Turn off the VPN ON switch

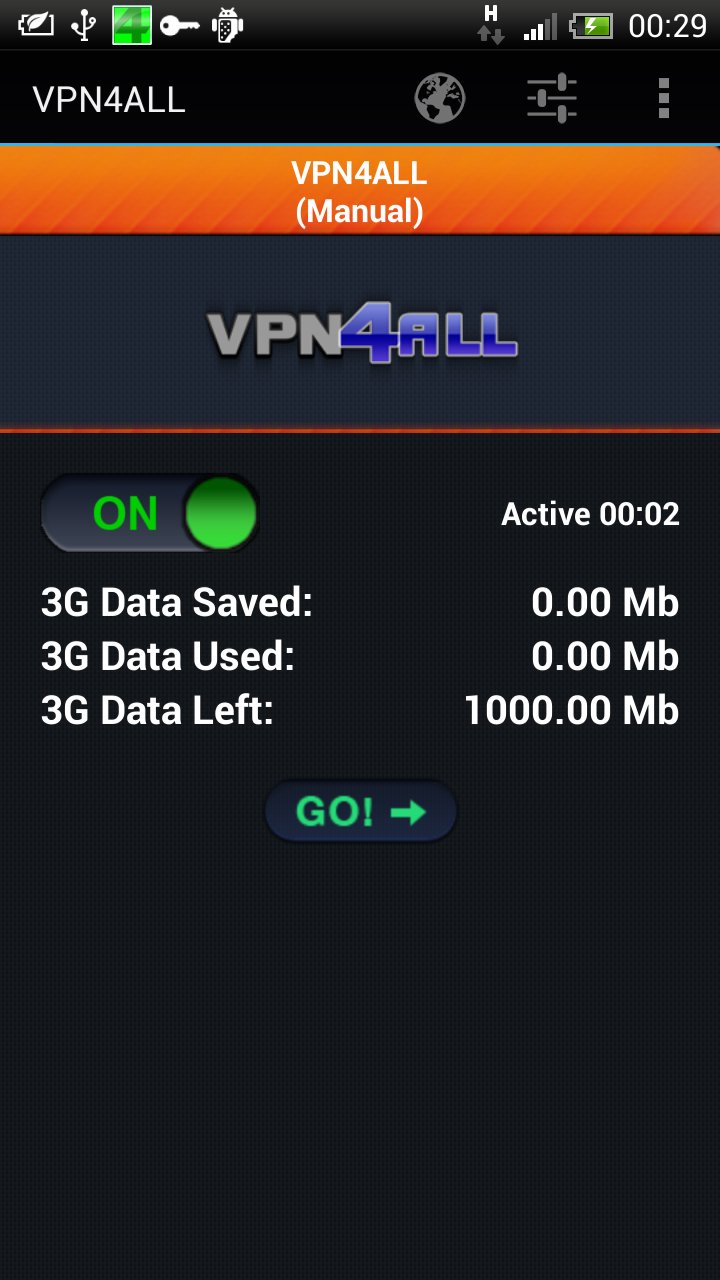pos(150,514)
